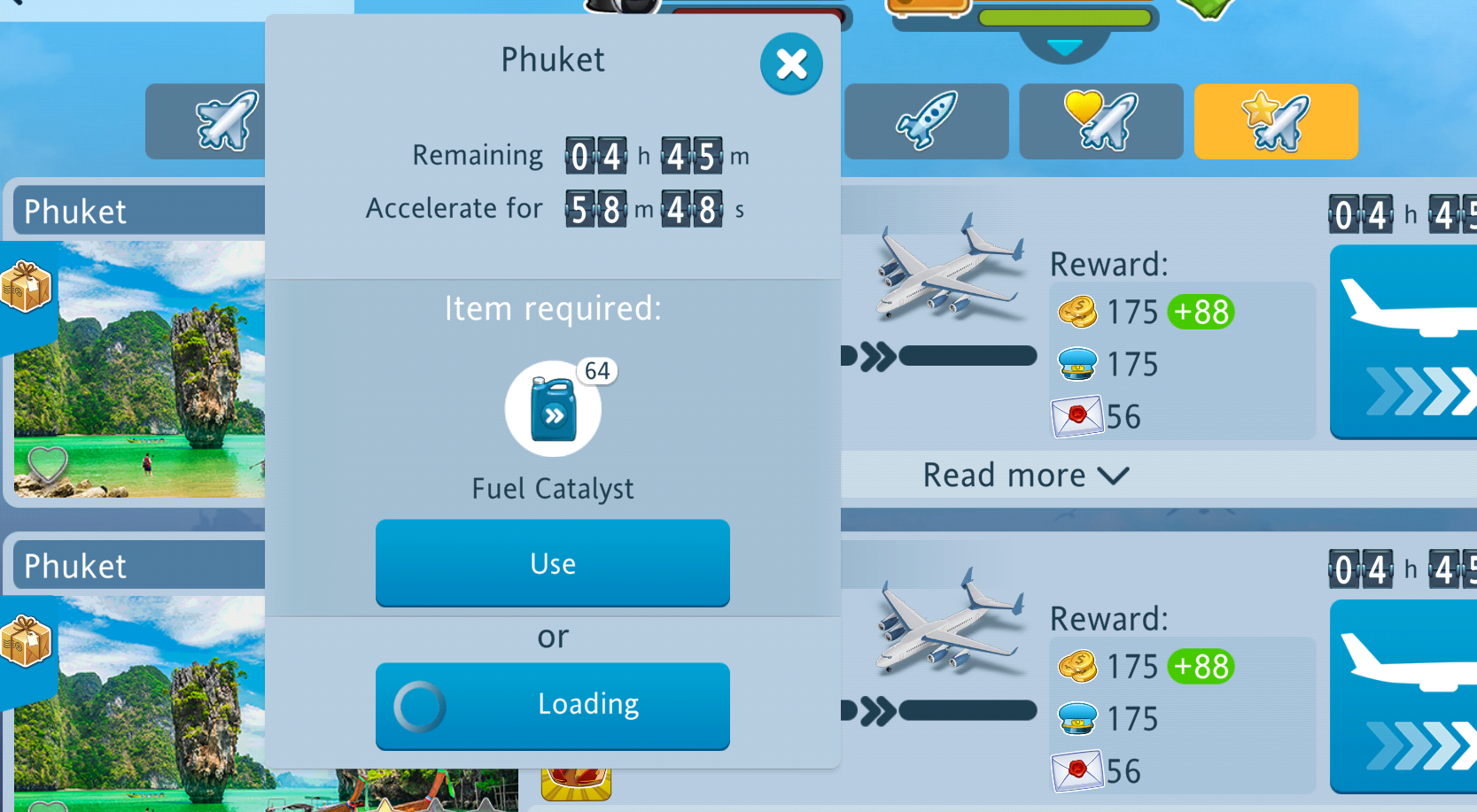The width and height of the screenshot is (1477, 812).
Task: Switch to the rocket flights tab
Action: 926,121
